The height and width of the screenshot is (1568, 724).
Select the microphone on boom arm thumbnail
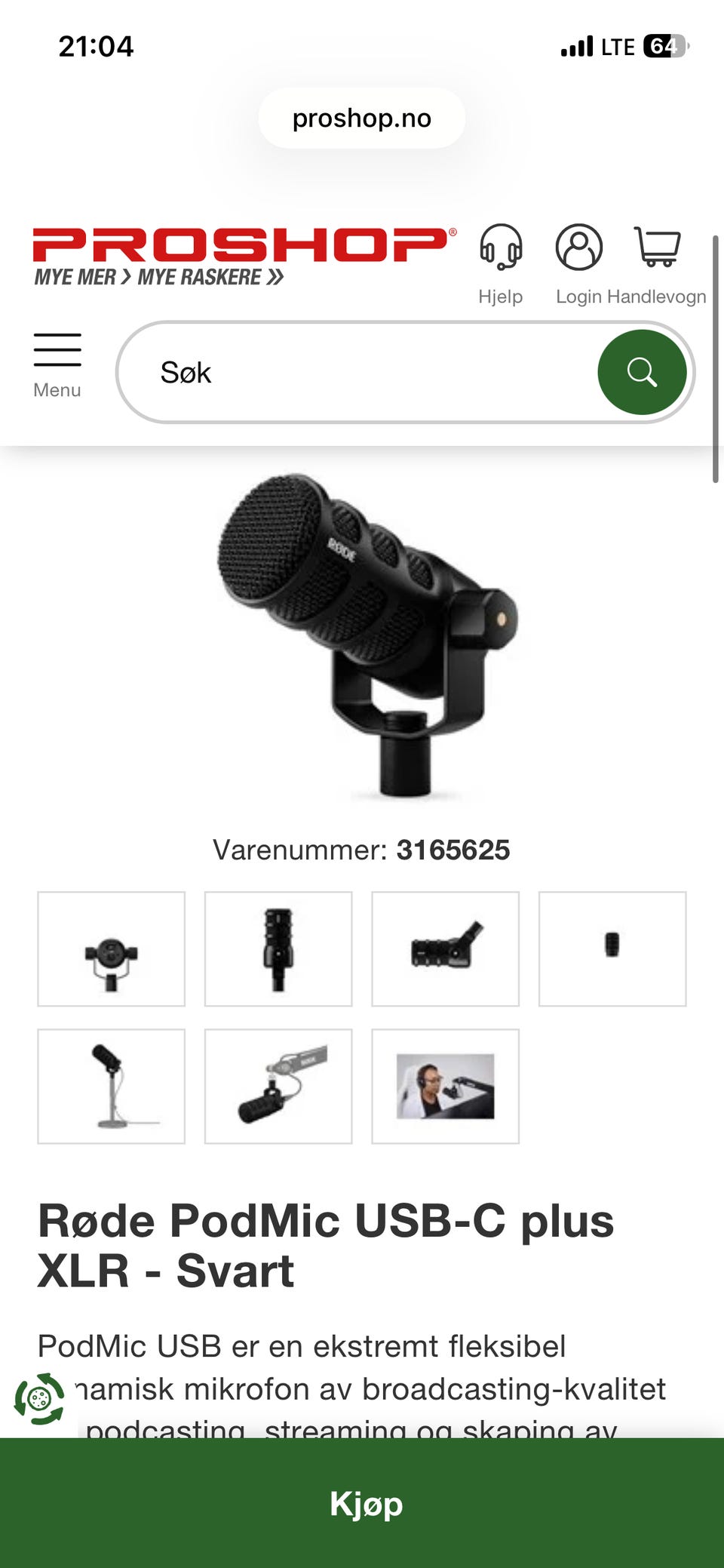(278, 1086)
